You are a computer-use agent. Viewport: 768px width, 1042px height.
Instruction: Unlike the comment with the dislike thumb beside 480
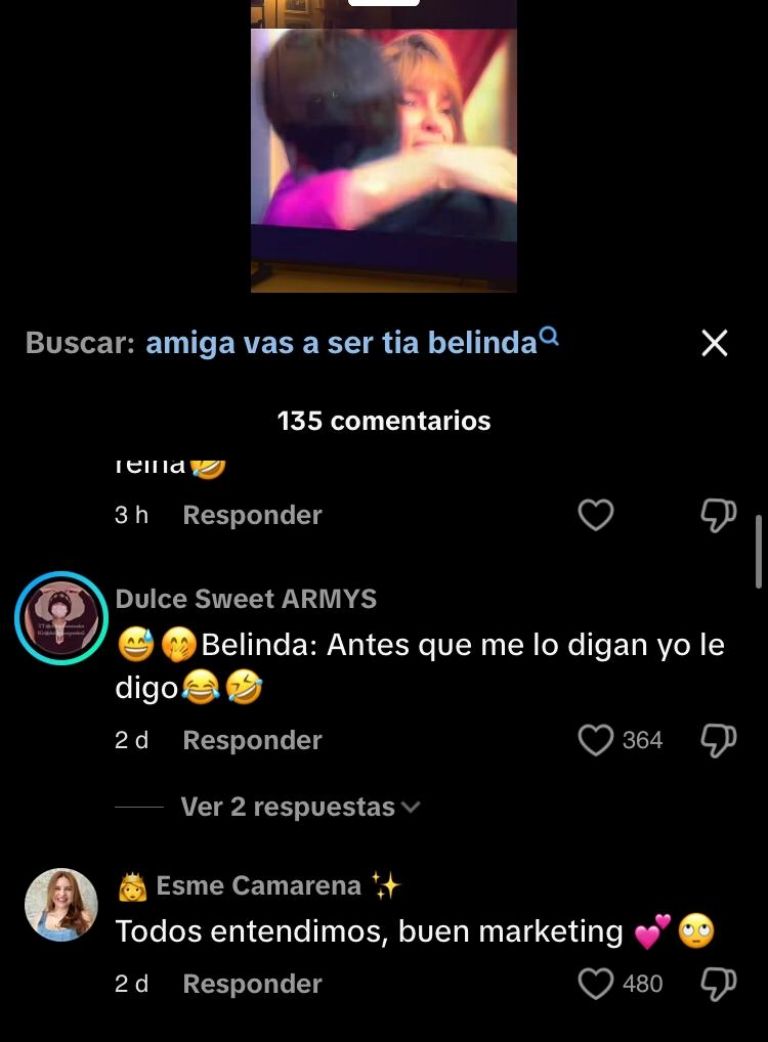[x=718, y=984]
